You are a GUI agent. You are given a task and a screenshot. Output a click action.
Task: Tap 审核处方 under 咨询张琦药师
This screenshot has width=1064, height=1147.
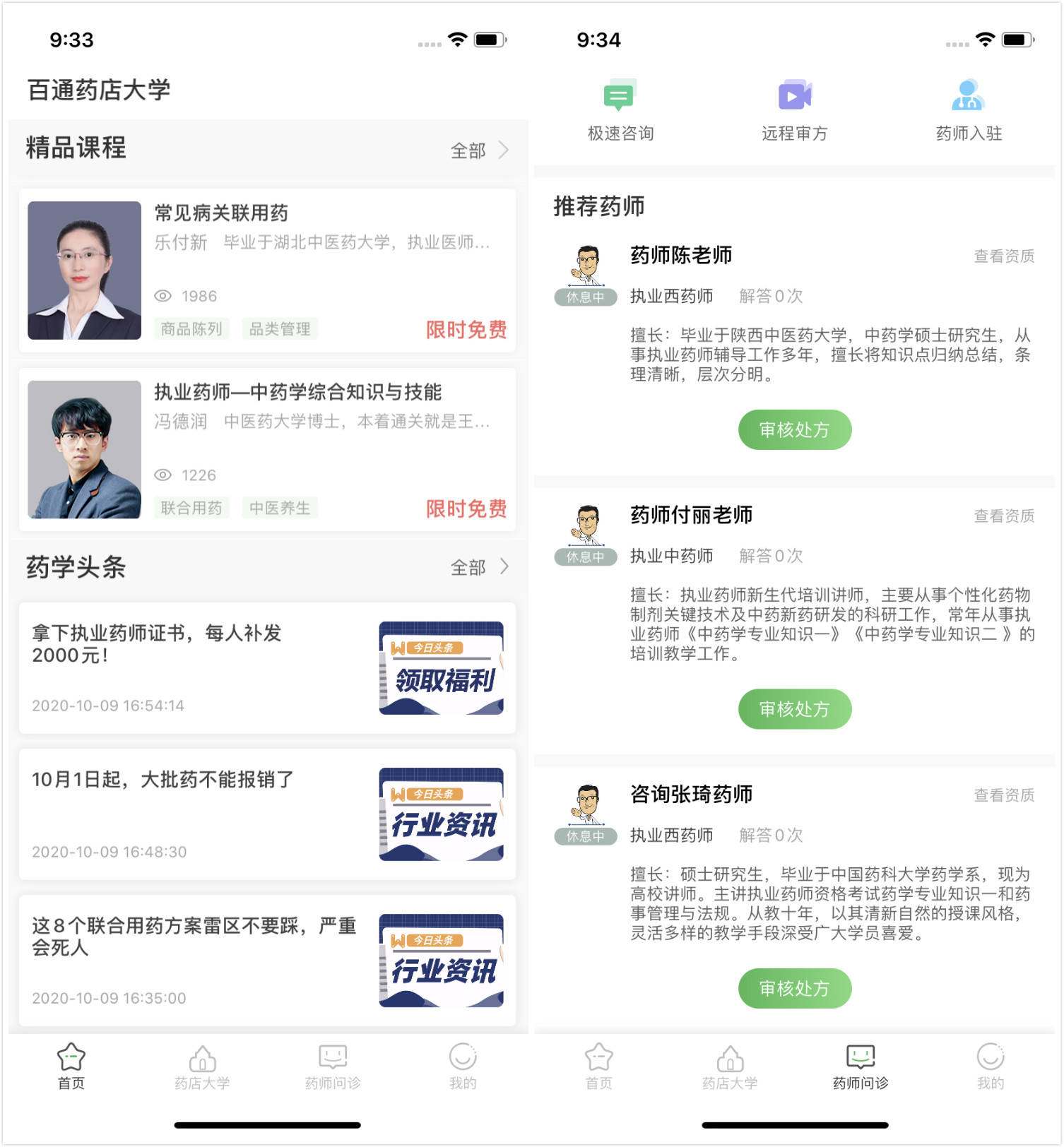(794, 988)
